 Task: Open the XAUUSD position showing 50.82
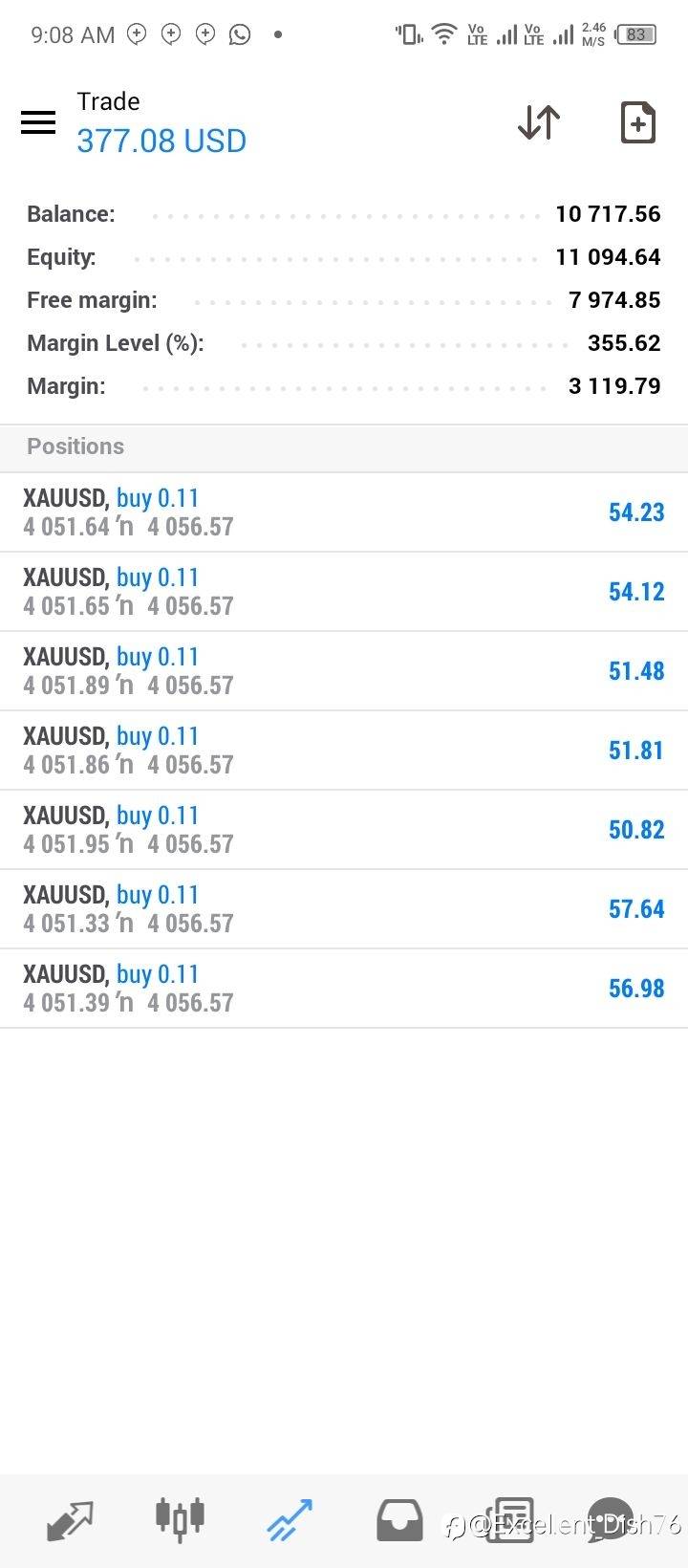tap(344, 830)
